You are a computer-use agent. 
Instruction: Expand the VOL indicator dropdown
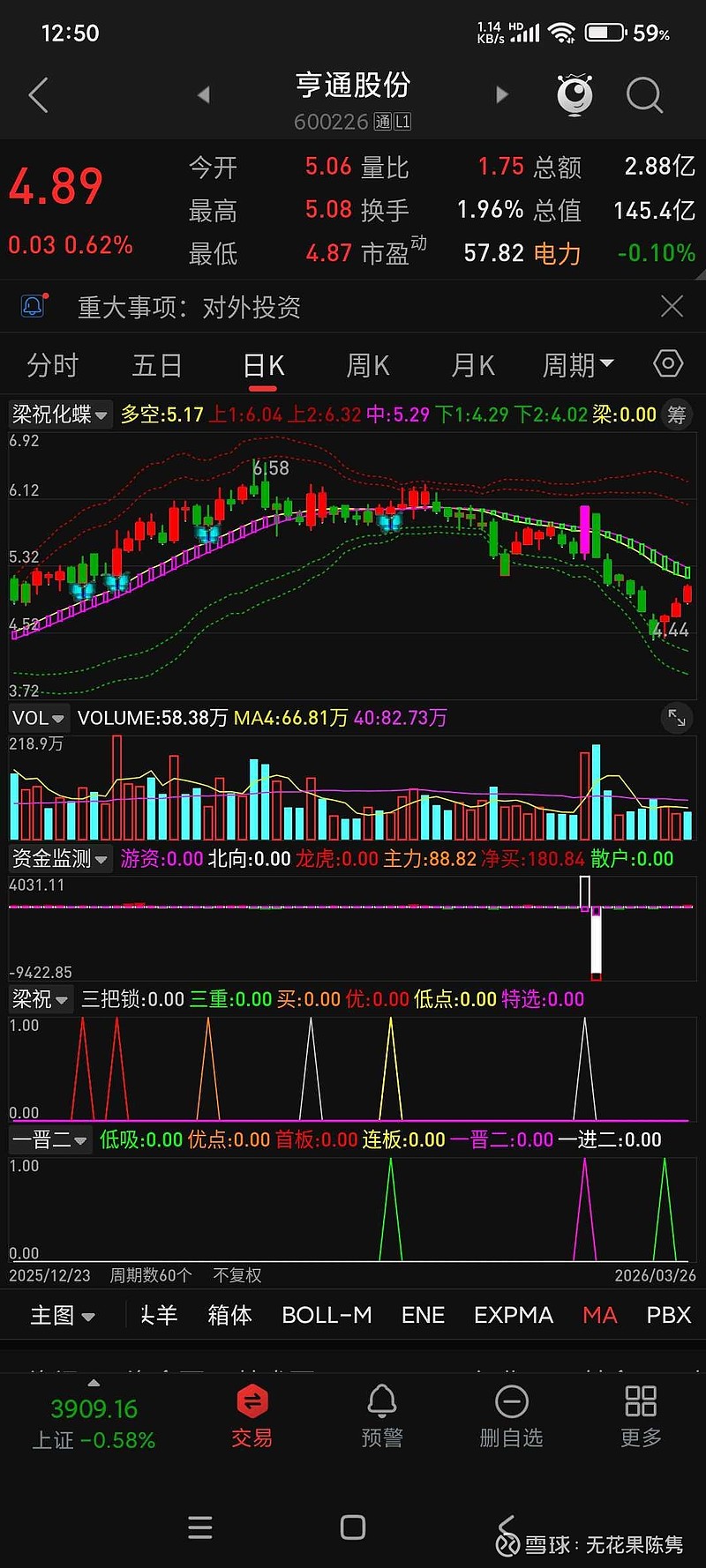click(38, 718)
